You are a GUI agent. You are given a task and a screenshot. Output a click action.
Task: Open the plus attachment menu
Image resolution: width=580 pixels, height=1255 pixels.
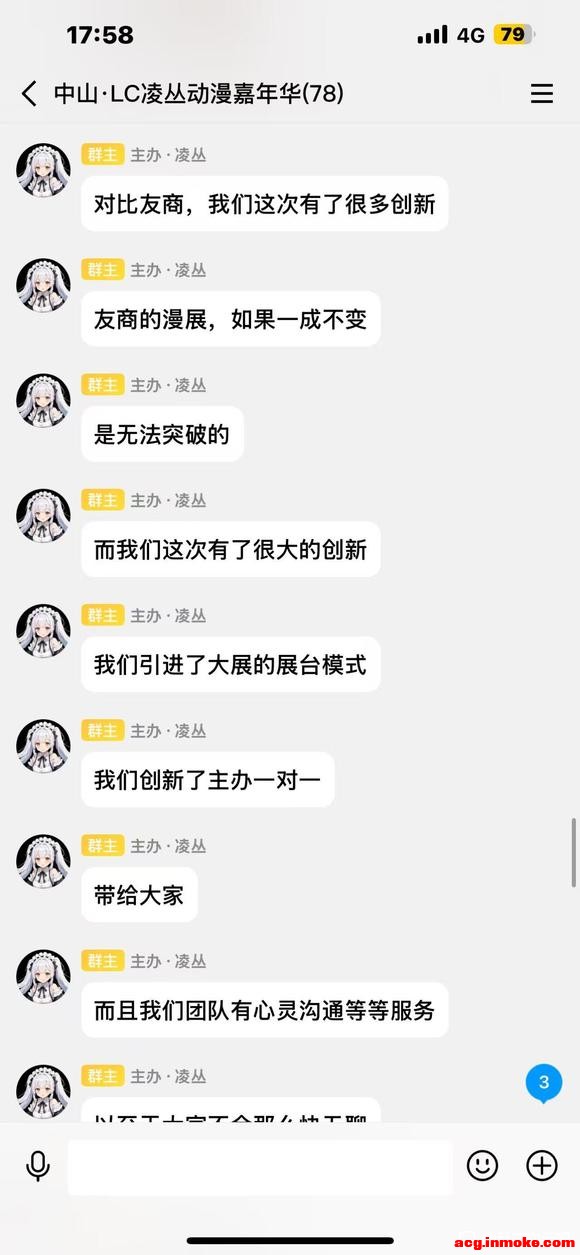tap(541, 1165)
